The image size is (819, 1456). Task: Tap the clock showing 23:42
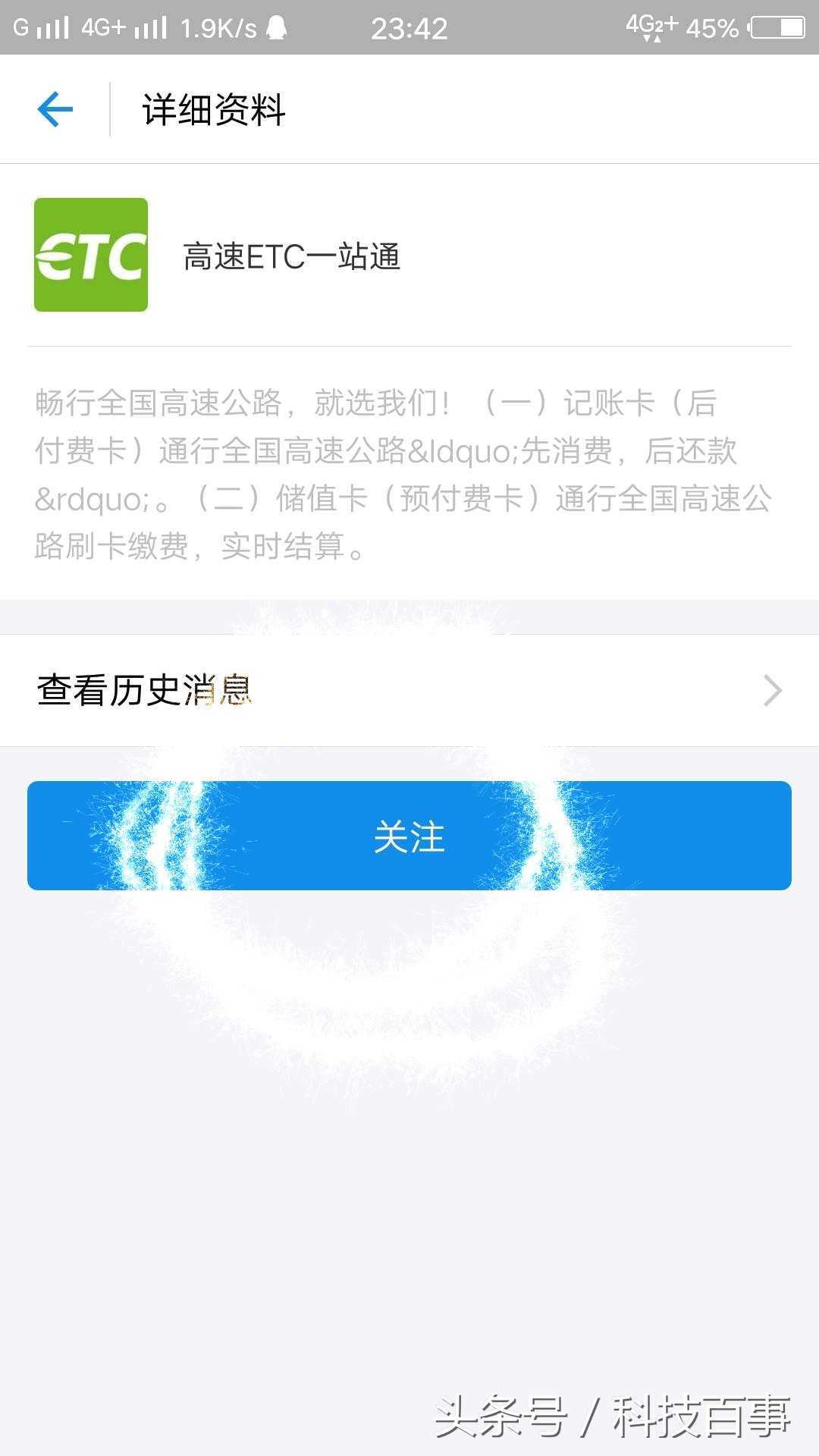409,27
